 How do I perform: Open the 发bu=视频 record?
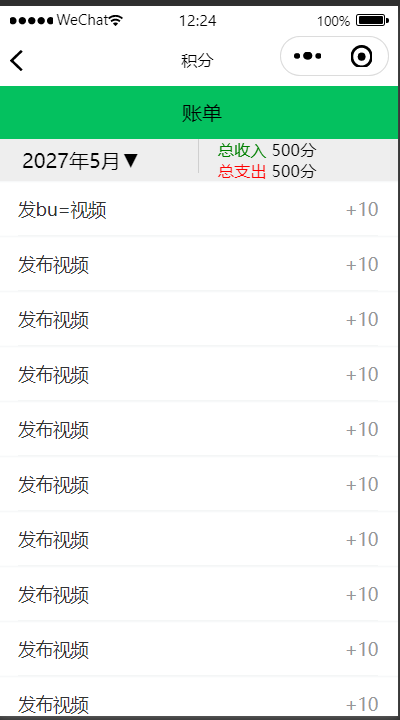click(x=199, y=209)
